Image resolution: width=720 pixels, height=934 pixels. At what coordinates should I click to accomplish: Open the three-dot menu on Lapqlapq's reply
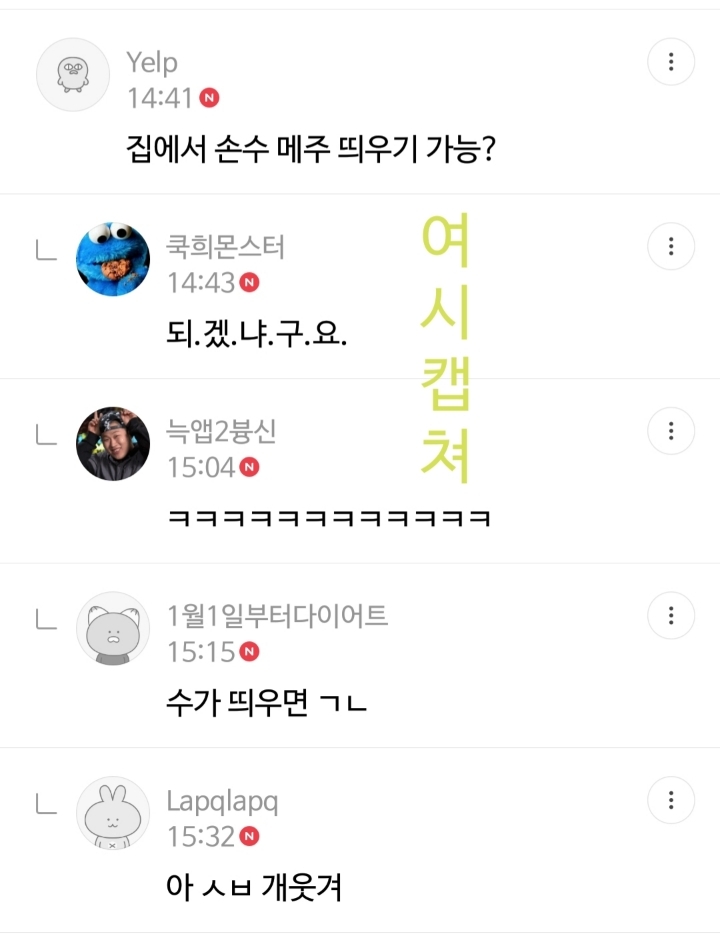pyautogui.click(x=671, y=800)
